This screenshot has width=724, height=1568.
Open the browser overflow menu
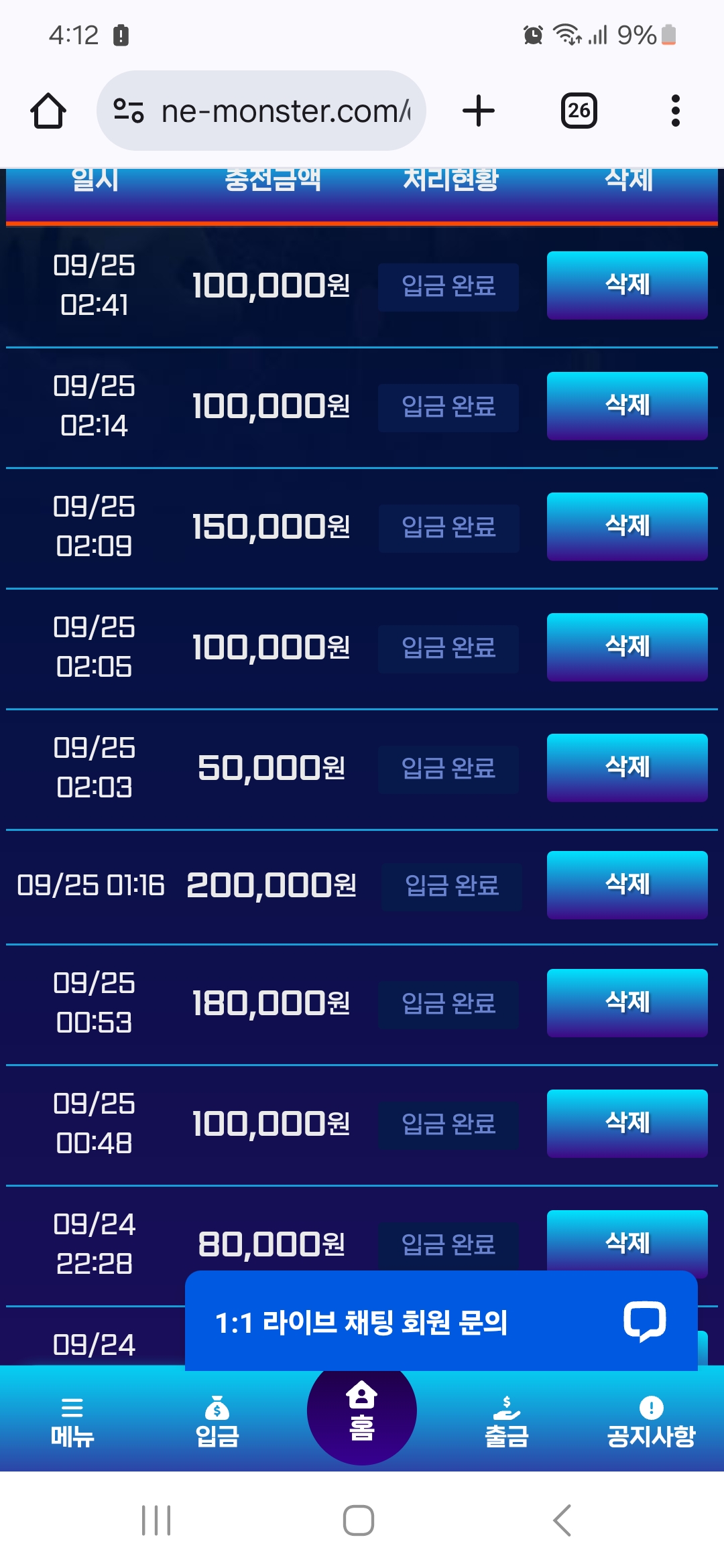coord(676,111)
